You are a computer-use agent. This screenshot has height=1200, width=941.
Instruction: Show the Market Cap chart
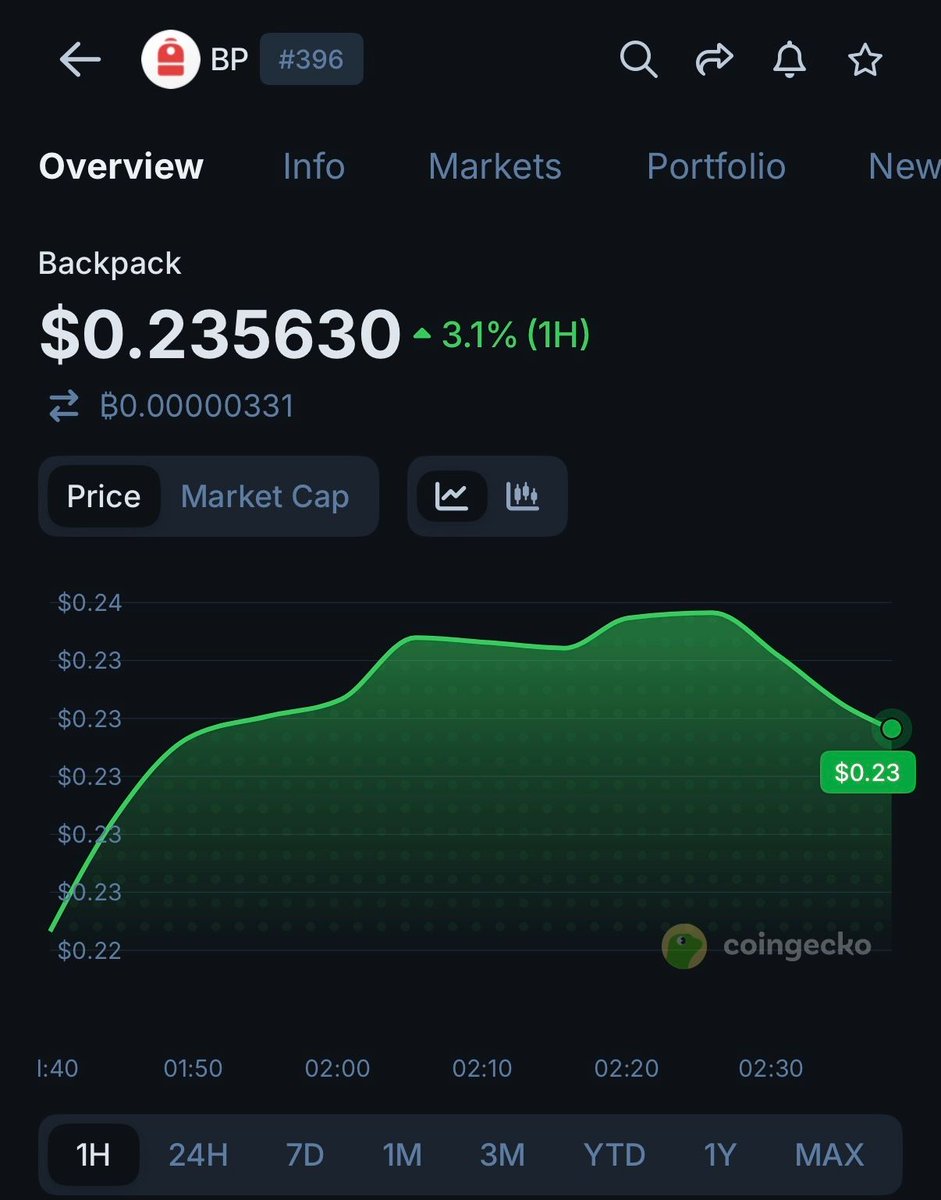pos(265,497)
